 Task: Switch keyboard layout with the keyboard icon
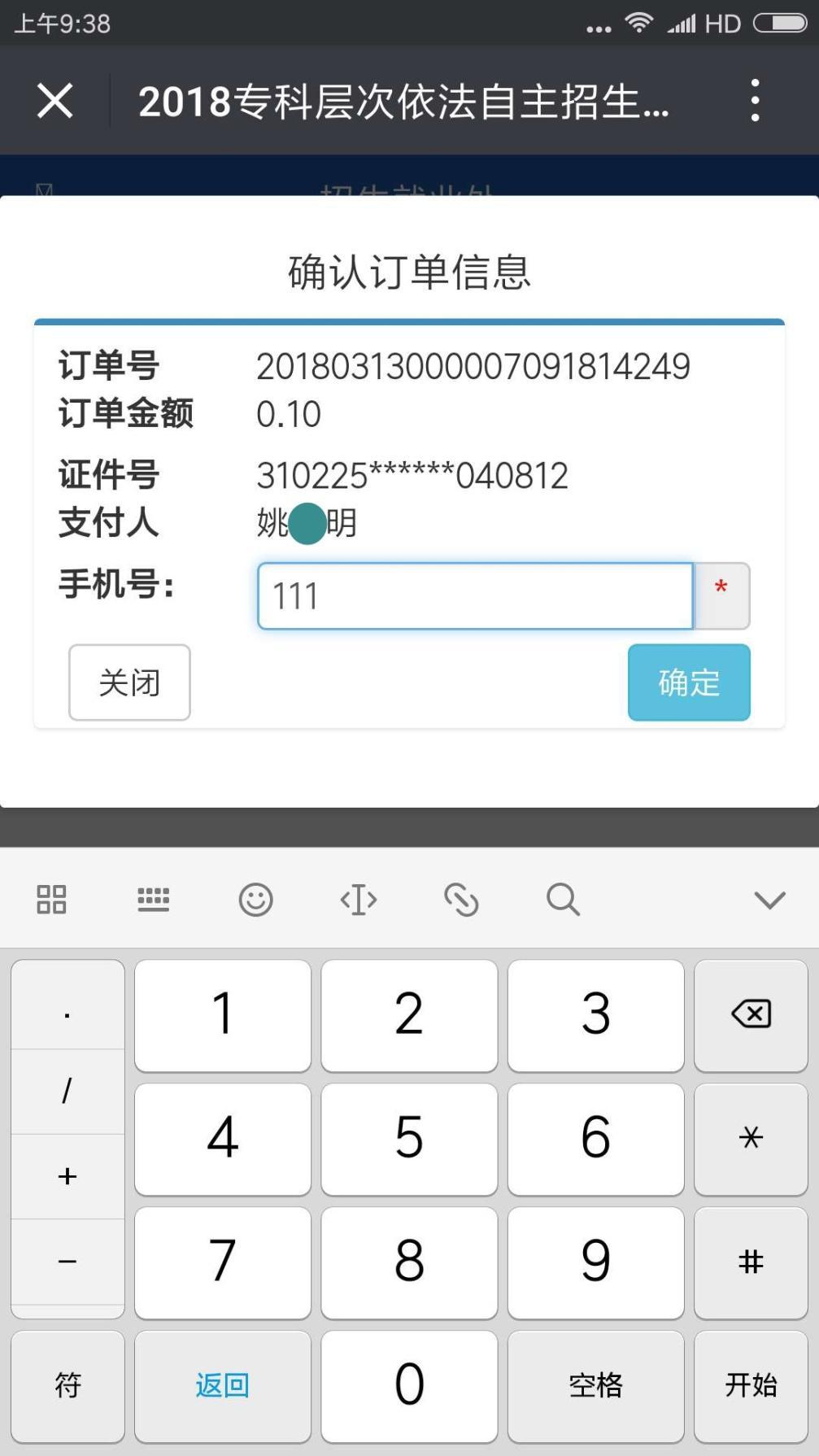[x=153, y=900]
